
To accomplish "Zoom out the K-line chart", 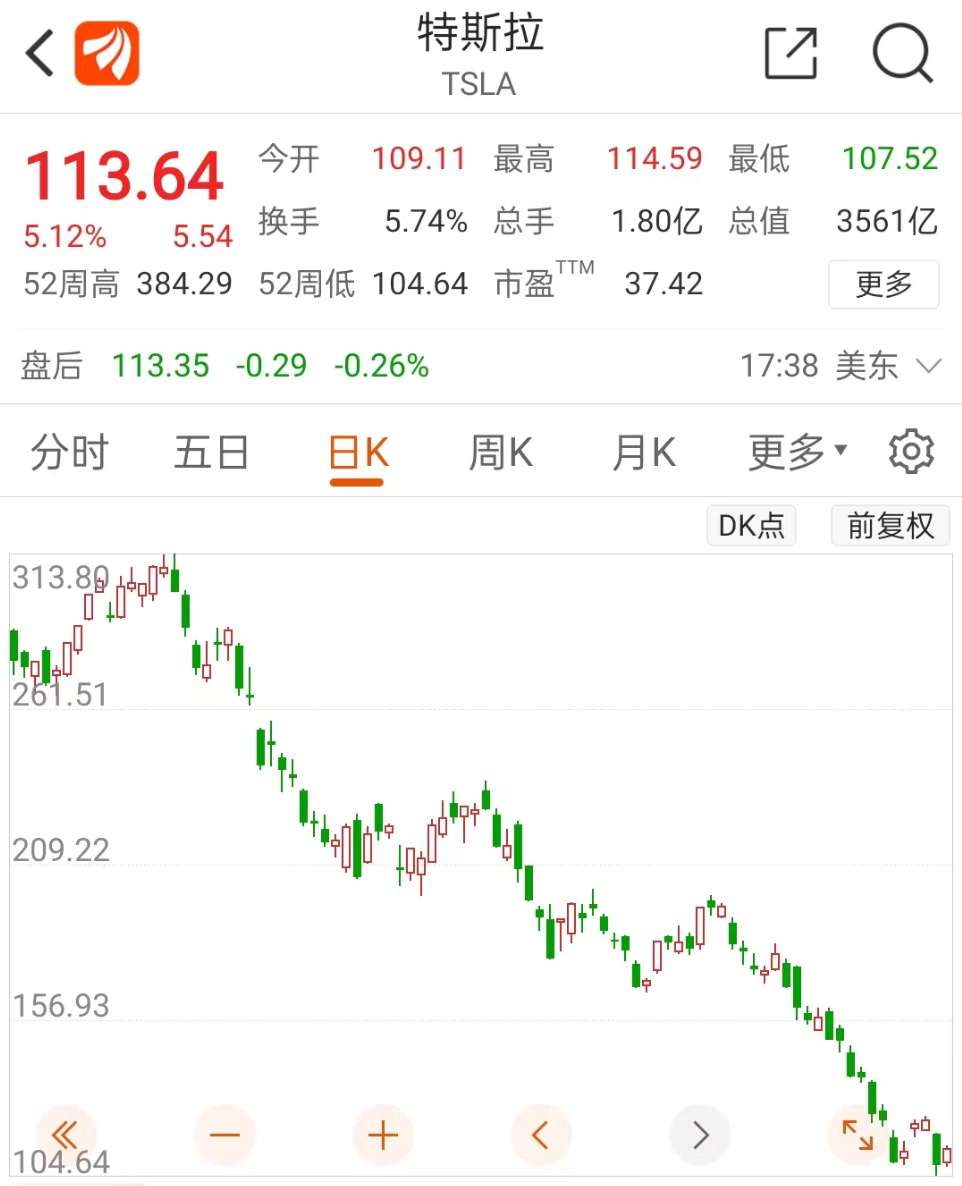I will [225, 1135].
